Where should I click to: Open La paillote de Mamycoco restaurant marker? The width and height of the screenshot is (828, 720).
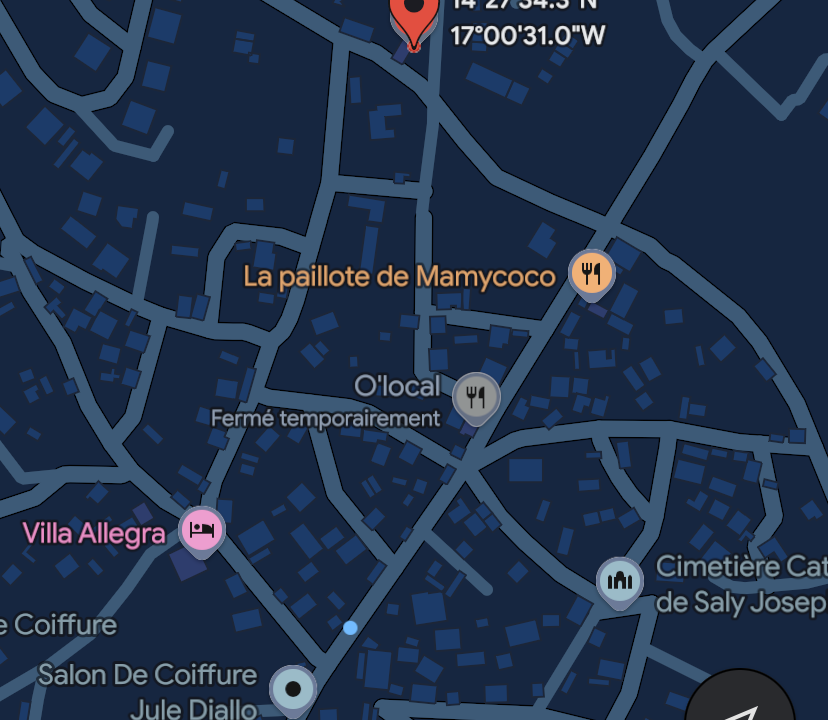591,273
